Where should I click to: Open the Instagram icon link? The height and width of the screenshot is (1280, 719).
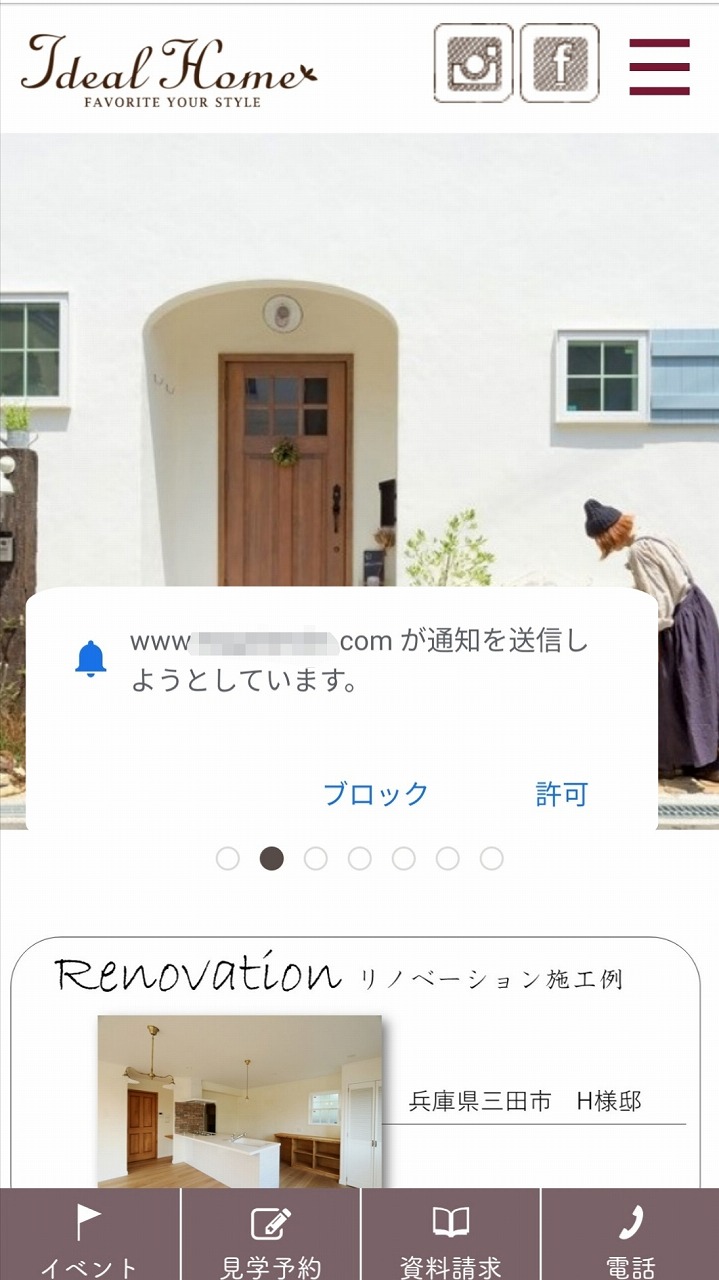pos(473,63)
